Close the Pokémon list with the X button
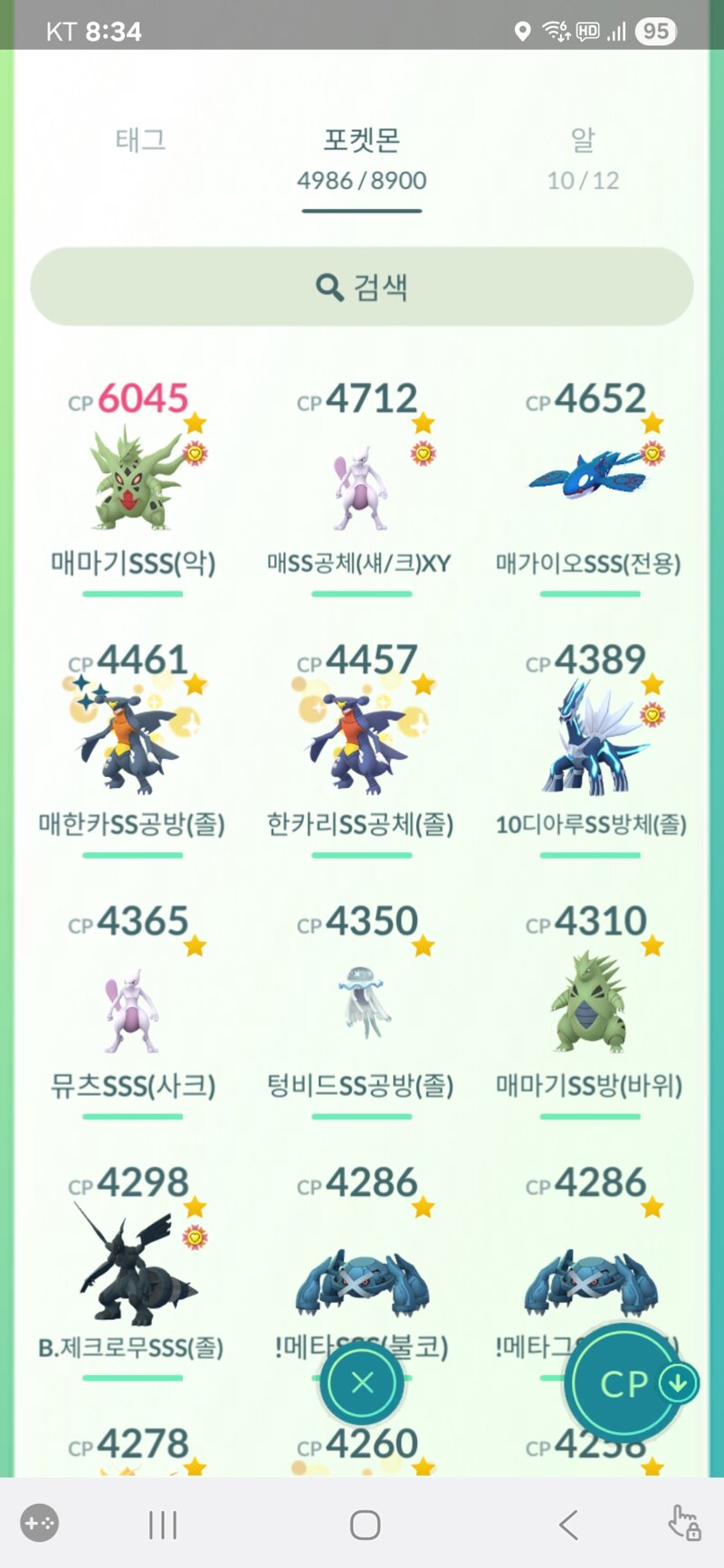 click(362, 1383)
